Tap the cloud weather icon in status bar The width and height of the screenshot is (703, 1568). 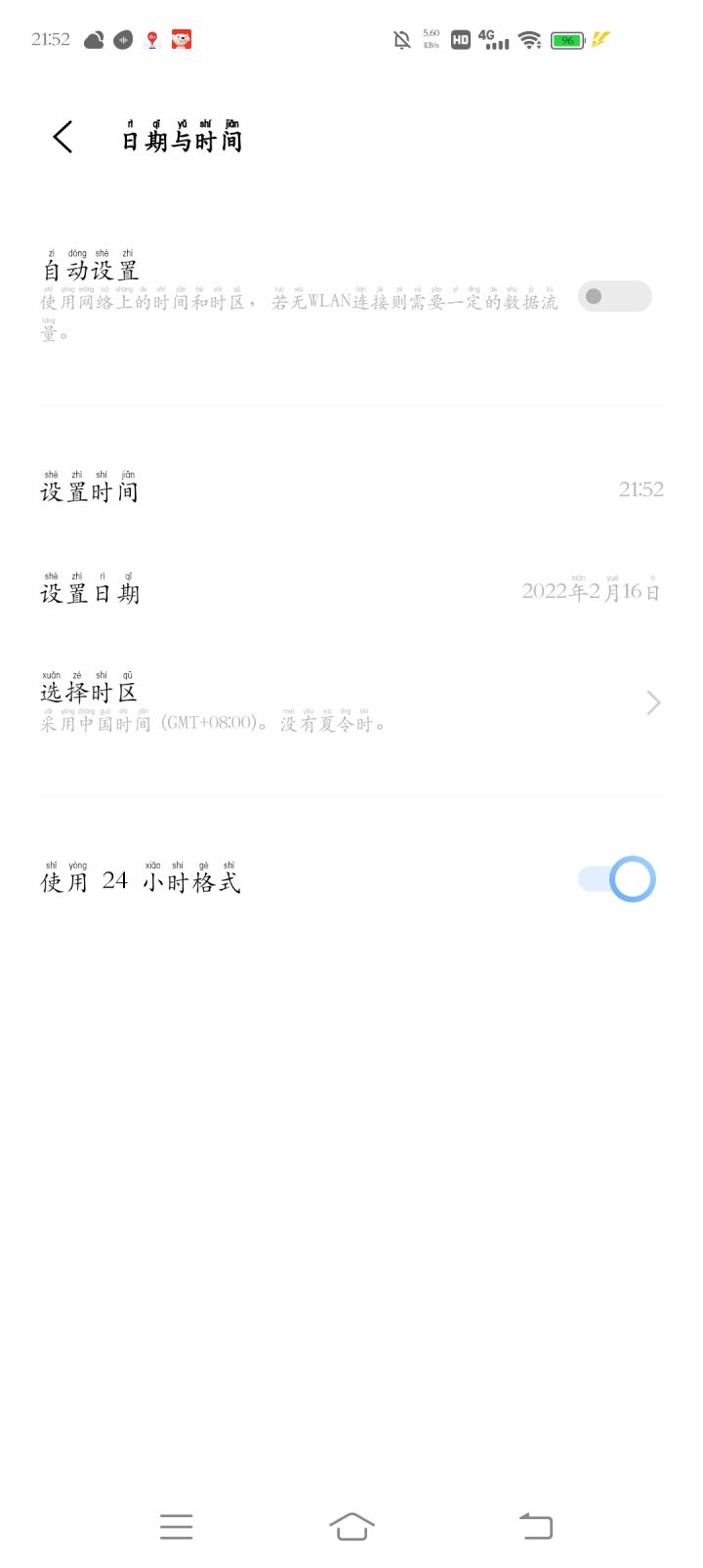point(94,40)
